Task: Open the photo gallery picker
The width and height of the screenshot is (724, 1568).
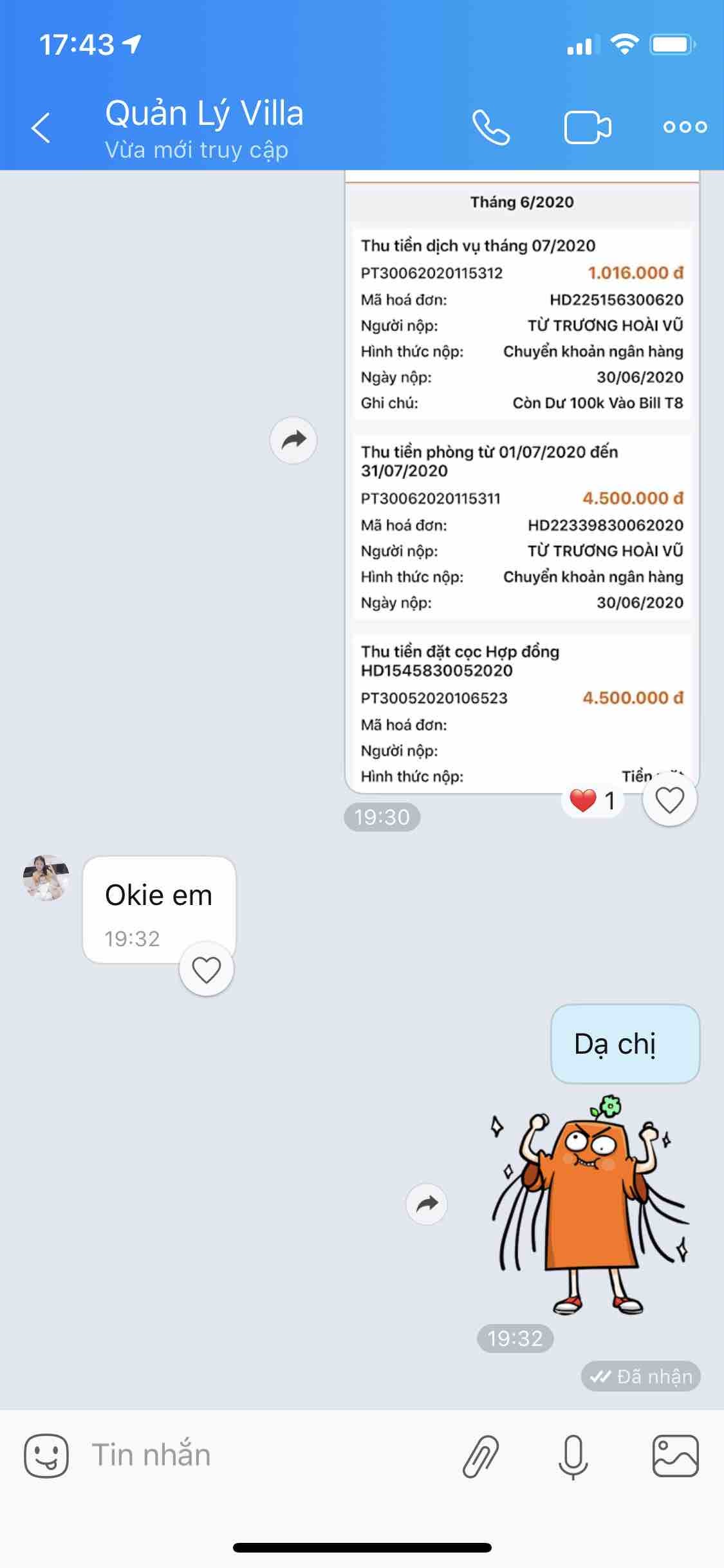Action: pos(675,1455)
